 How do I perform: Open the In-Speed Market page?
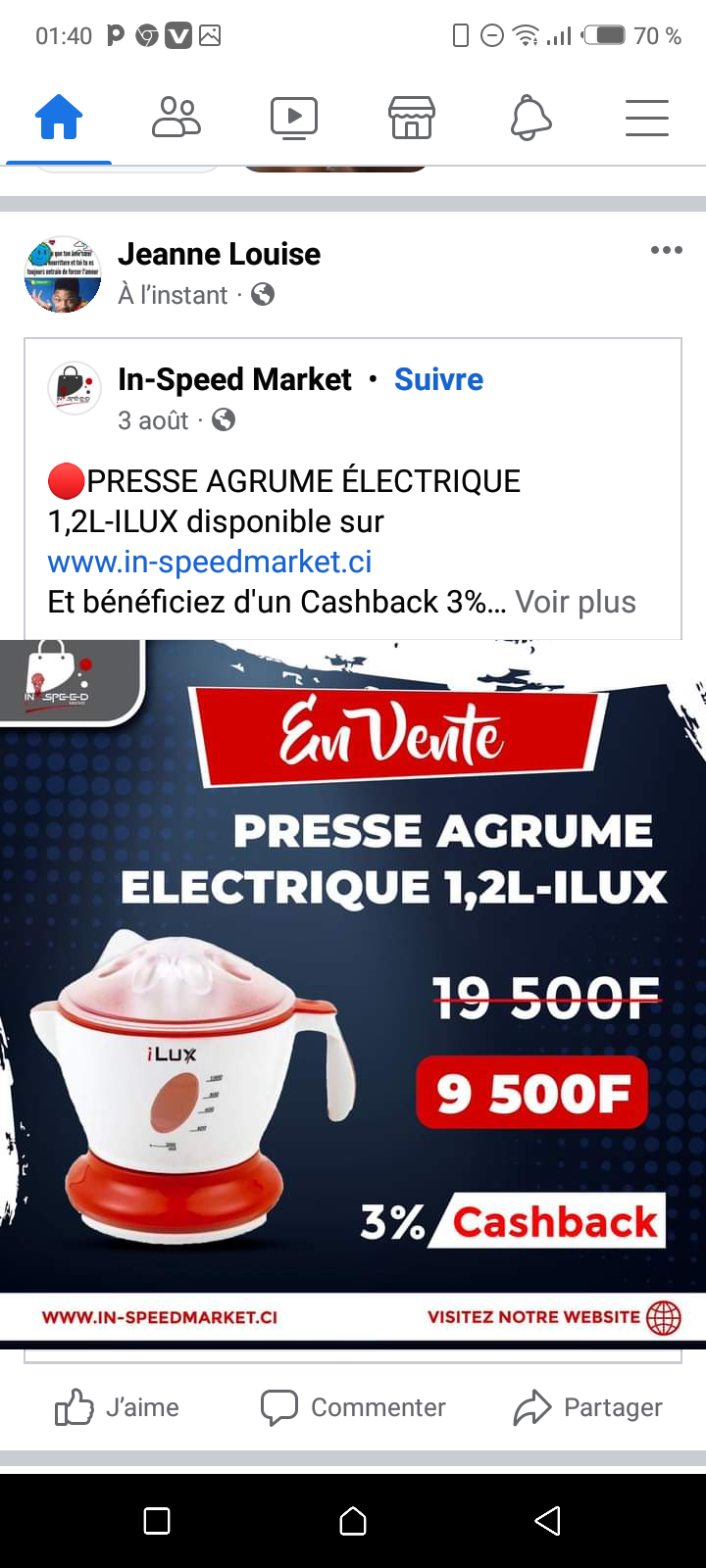coord(234,379)
